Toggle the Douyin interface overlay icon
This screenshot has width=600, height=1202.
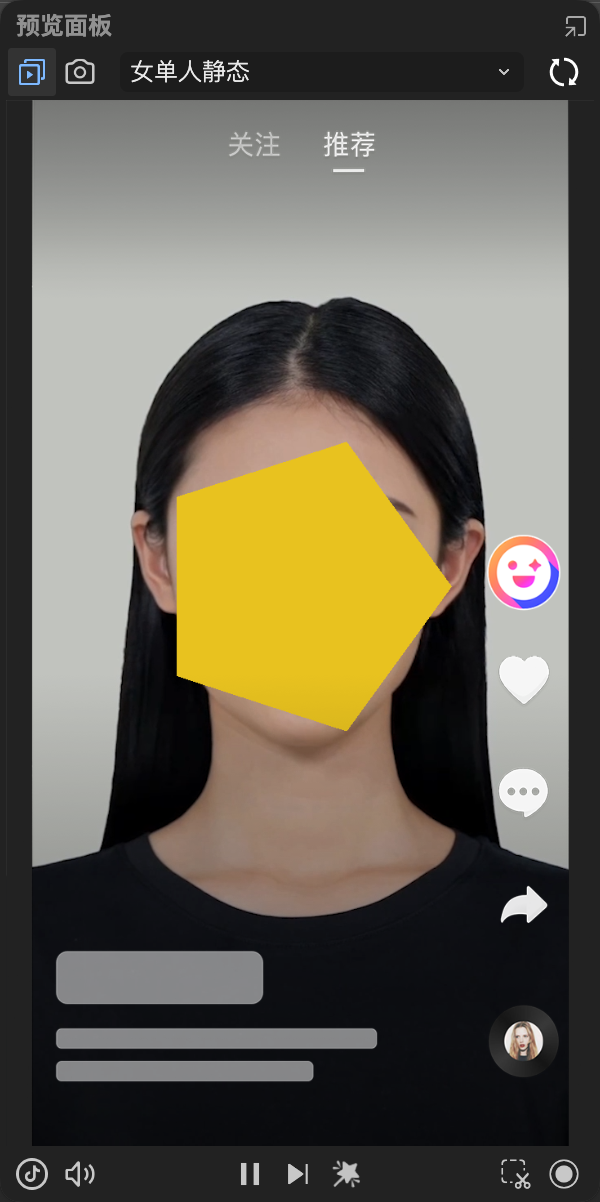[31, 1173]
